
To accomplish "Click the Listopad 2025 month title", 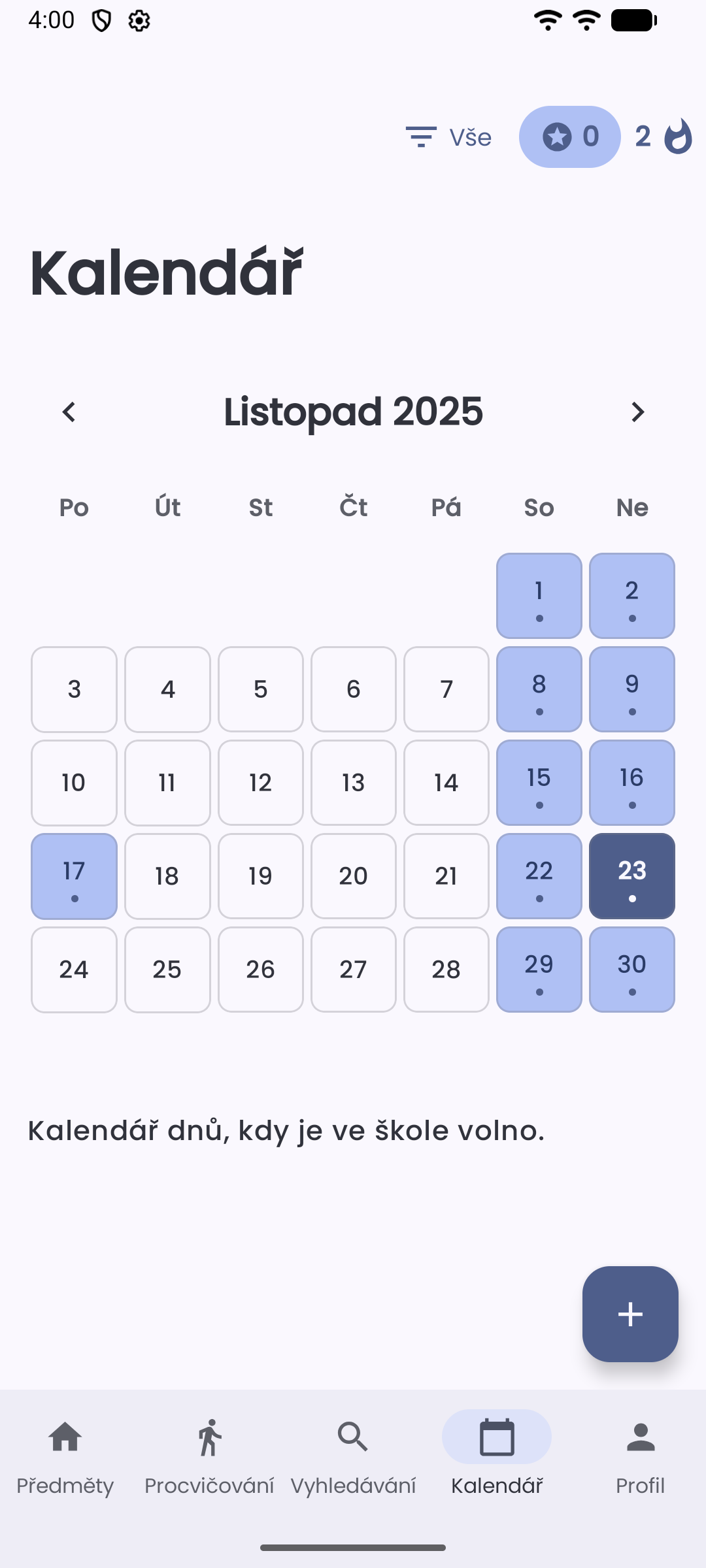I will [x=353, y=412].
